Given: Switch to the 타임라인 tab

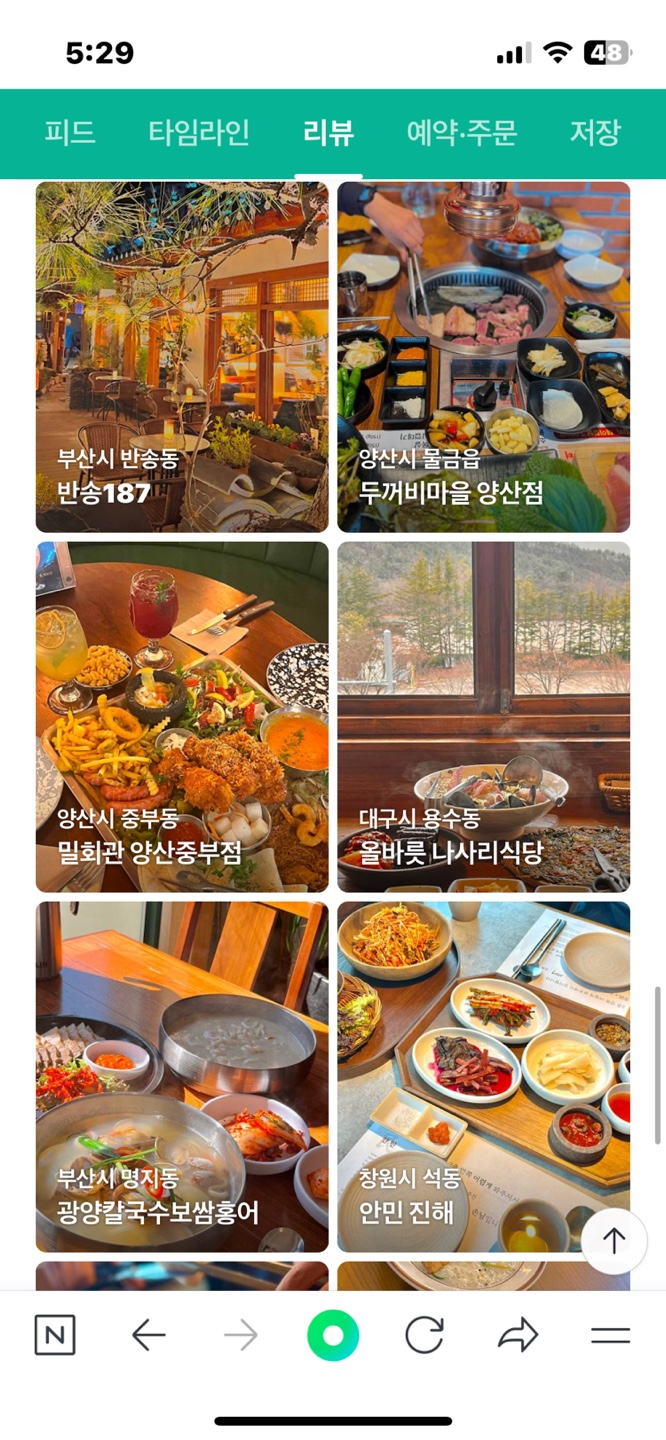Looking at the screenshot, I should click(199, 133).
